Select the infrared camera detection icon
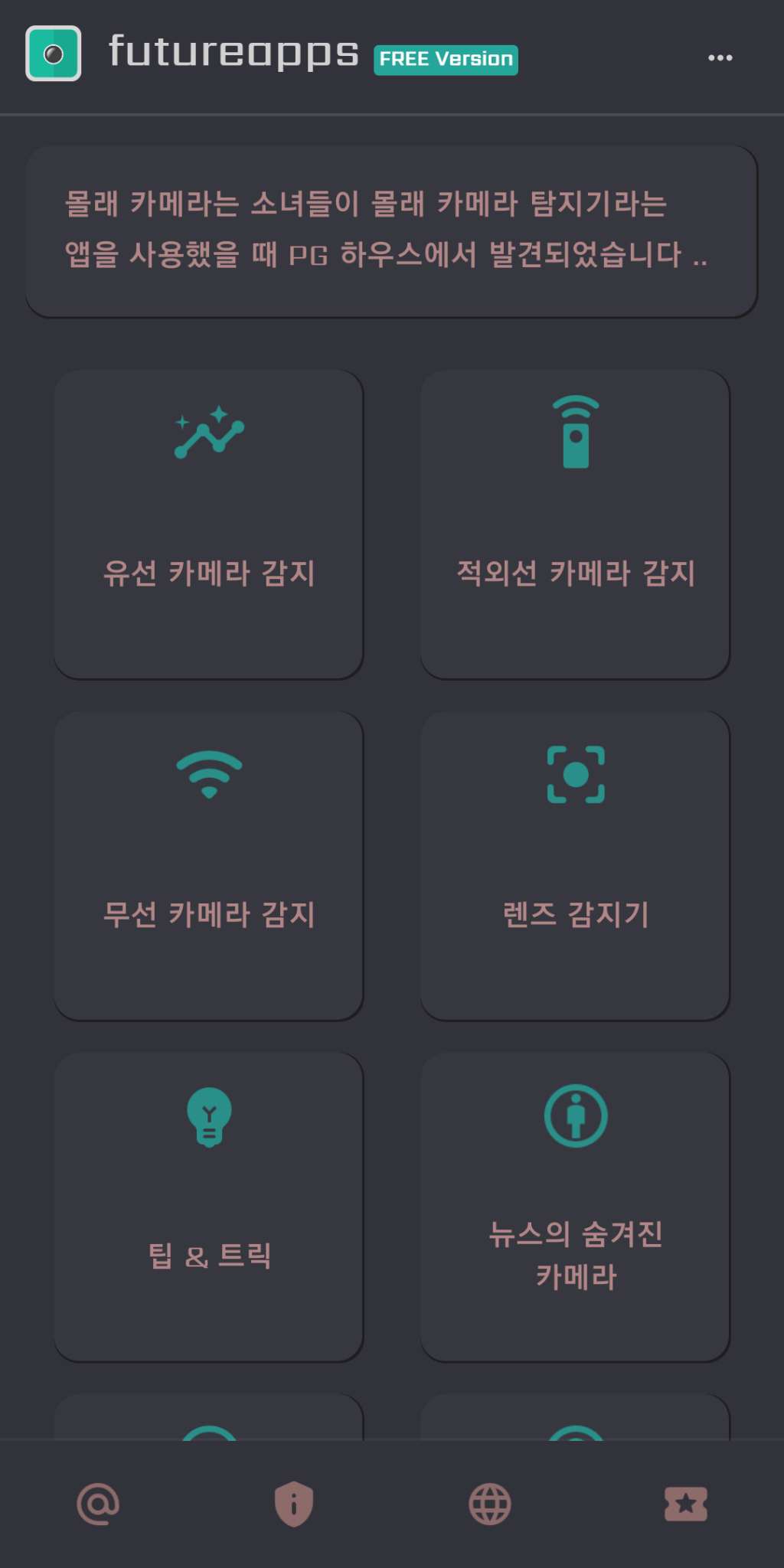Viewport: 784px width, 1568px height. [575, 433]
